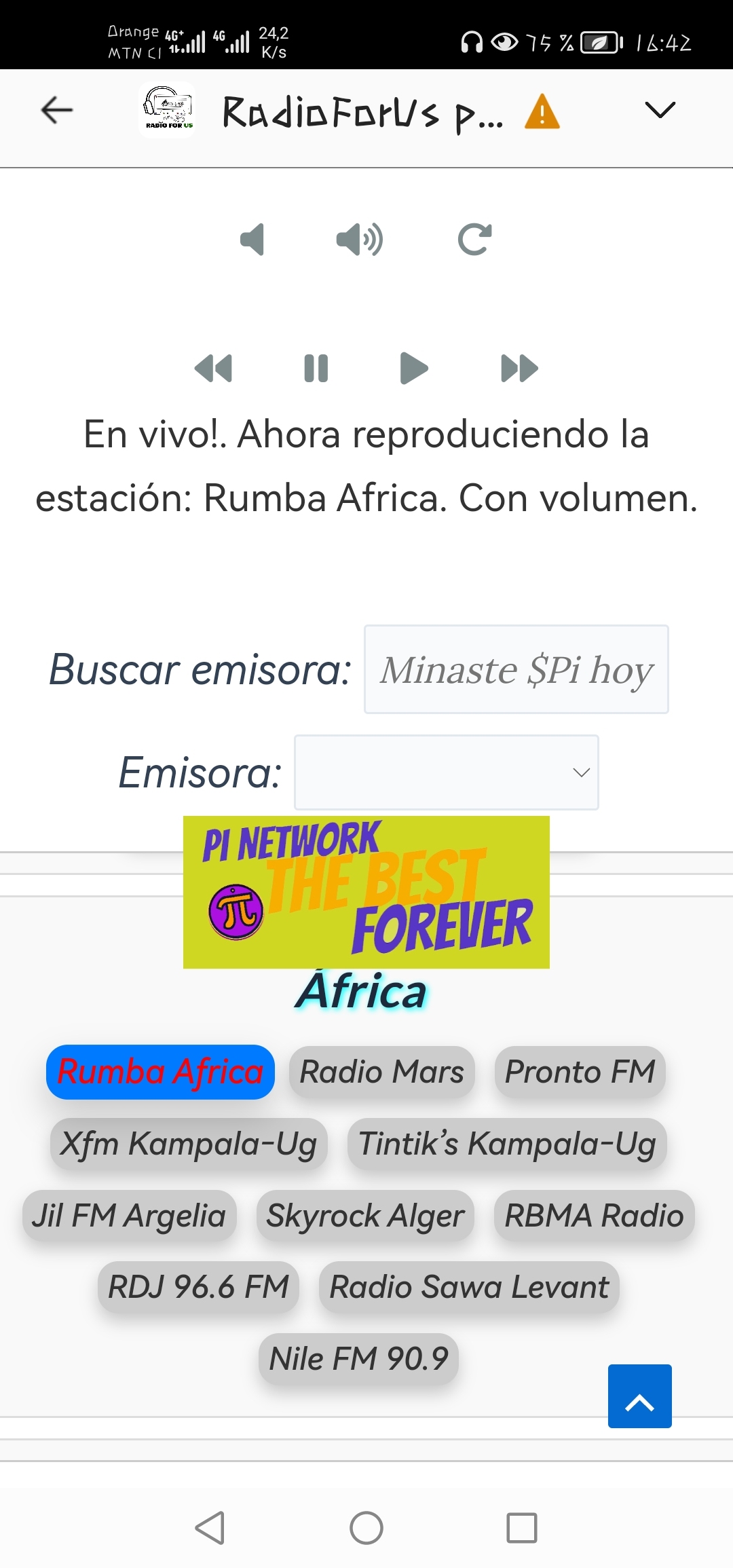Tap the system home button
Image resolution: width=733 pixels, height=1568 pixels.
pyautogui.click(x=366, y=1528)
